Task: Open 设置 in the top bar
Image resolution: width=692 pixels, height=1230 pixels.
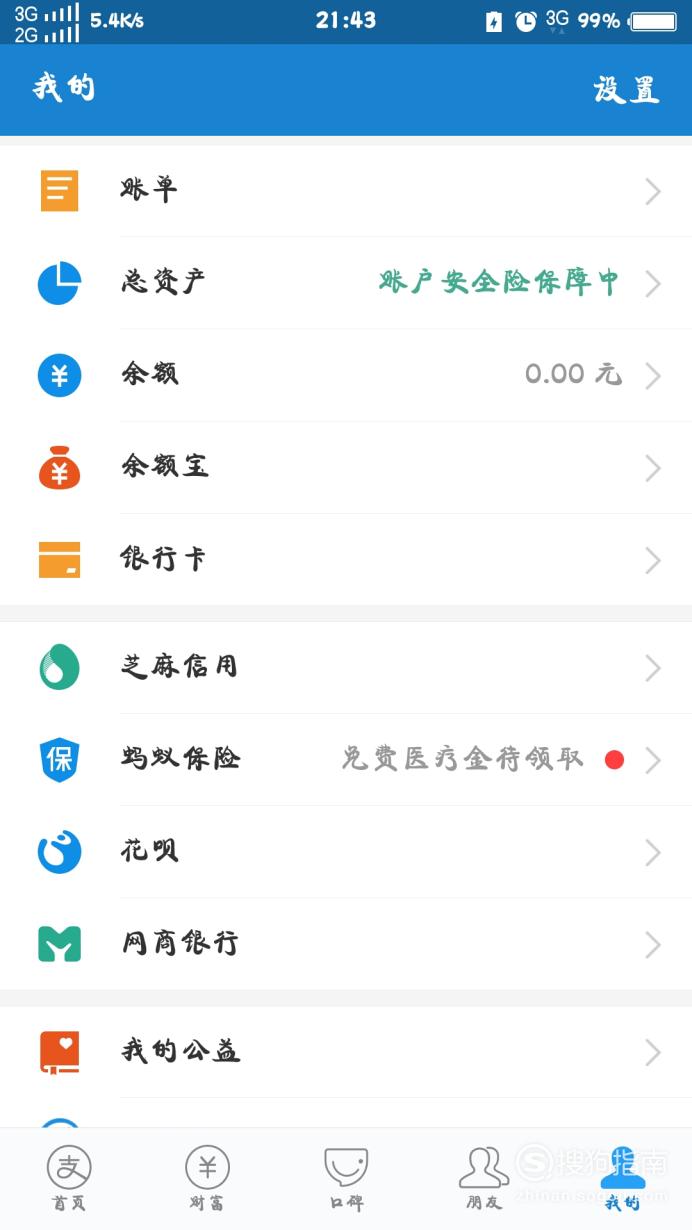Action: (x=626, y=89)
